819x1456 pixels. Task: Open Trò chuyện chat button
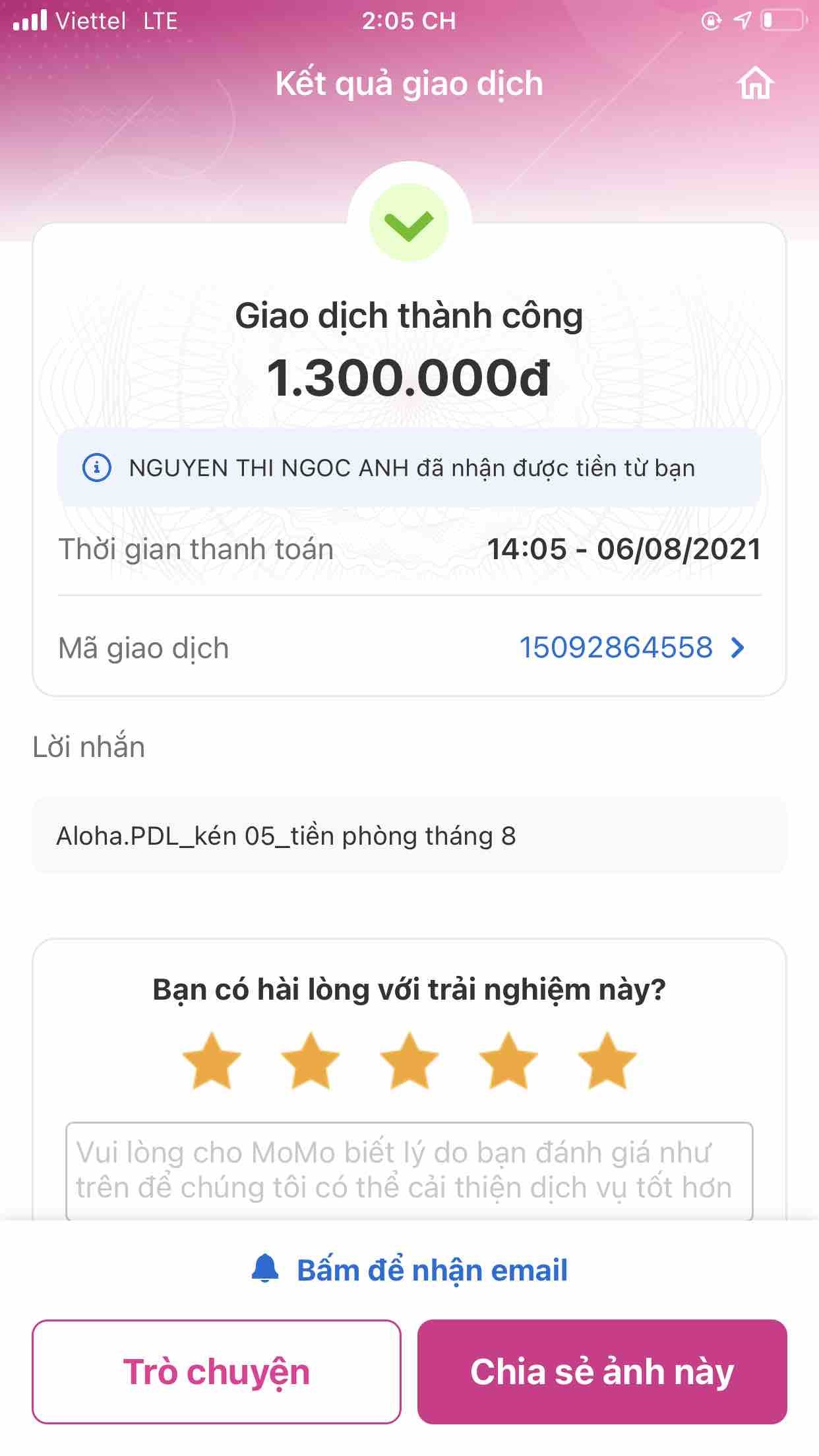pos(216,1372)
